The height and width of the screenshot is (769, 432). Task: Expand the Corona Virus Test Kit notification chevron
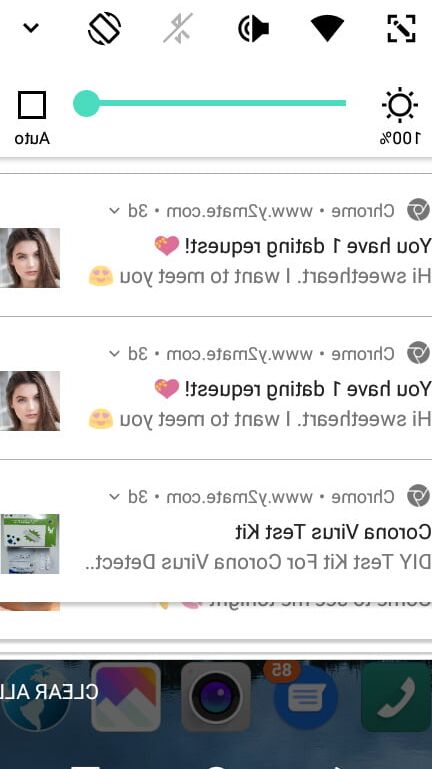[x=114, y=497]
